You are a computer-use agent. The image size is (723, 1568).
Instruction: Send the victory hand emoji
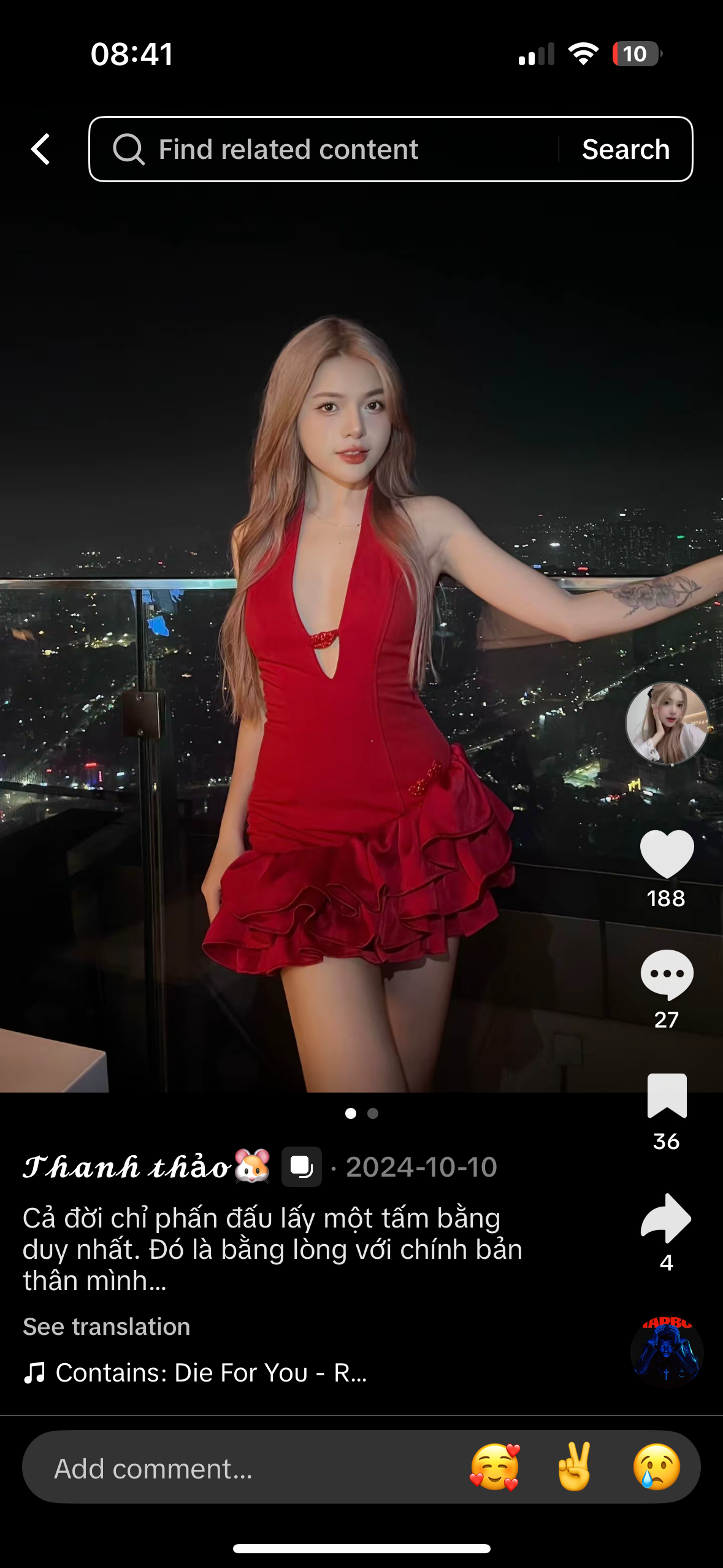pyautogui.click(x=575, y=1467)
